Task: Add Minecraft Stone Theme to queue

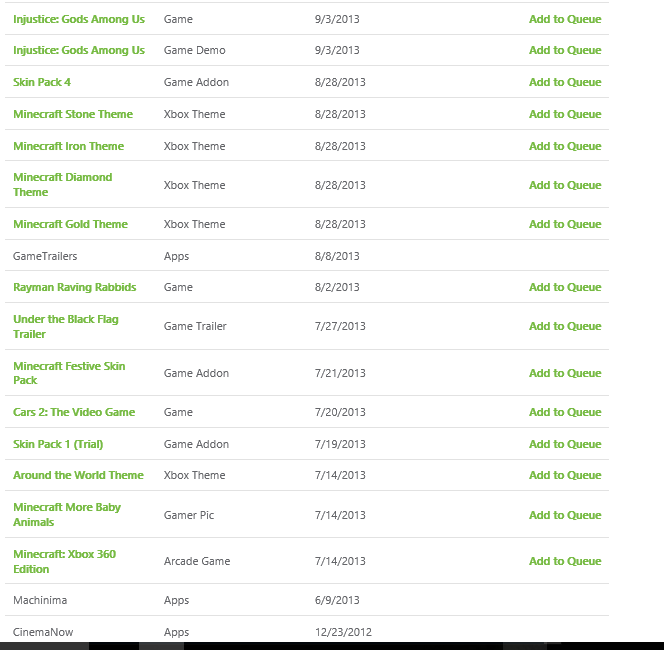Action: coord(564,114)
